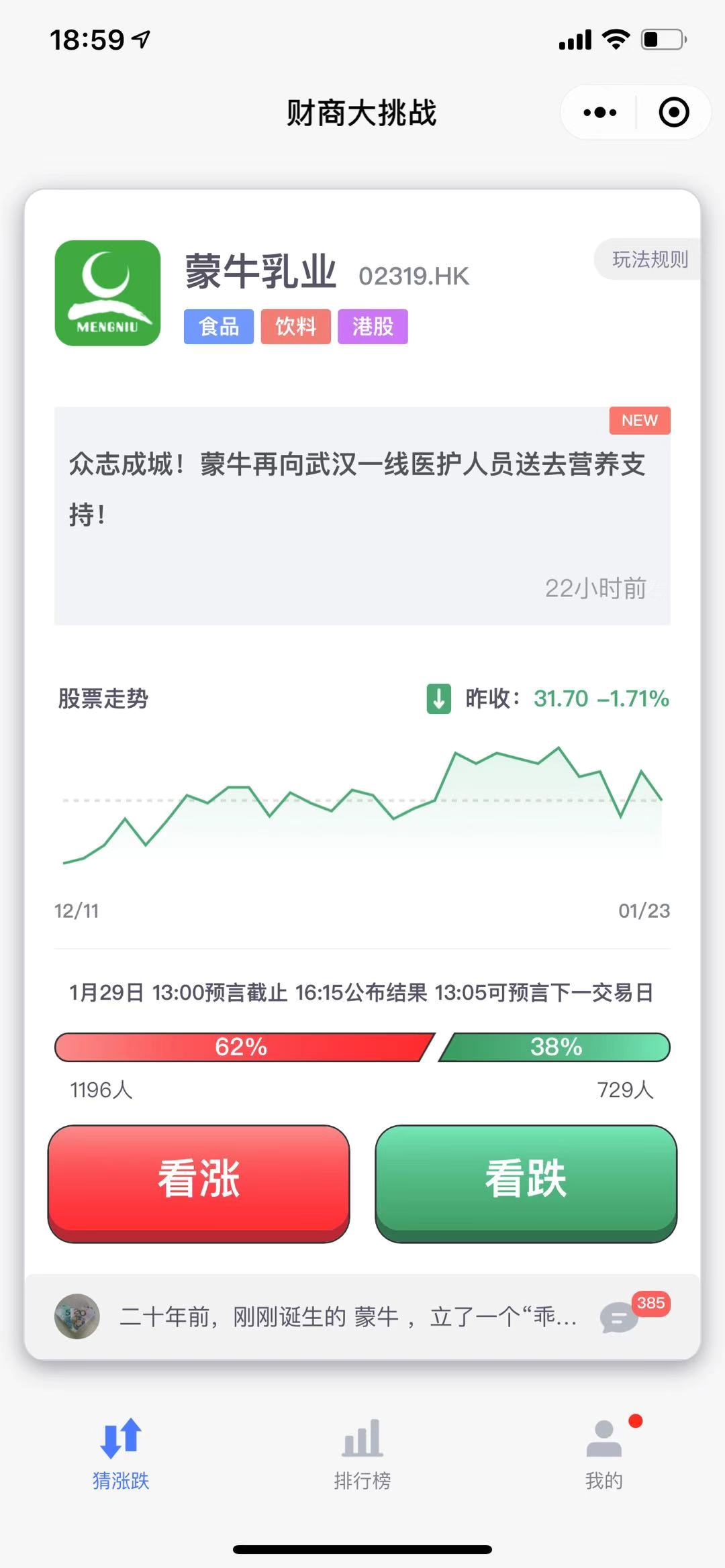Tap the 62% red prediction progress bar
The image size is (725, 1568).
pyautogui.click(x=242, y=1047)
